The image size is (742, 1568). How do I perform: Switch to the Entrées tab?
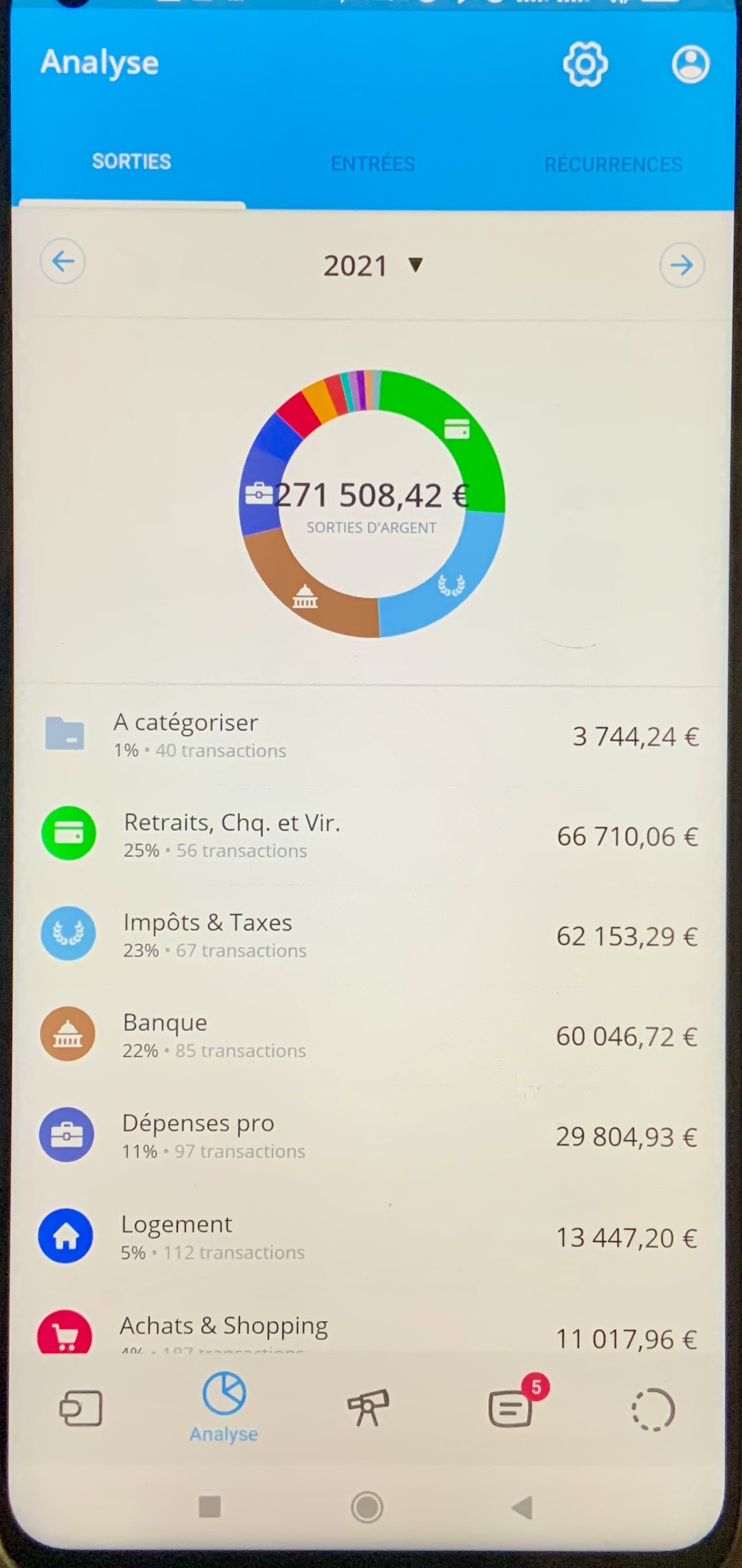point(373,163)
